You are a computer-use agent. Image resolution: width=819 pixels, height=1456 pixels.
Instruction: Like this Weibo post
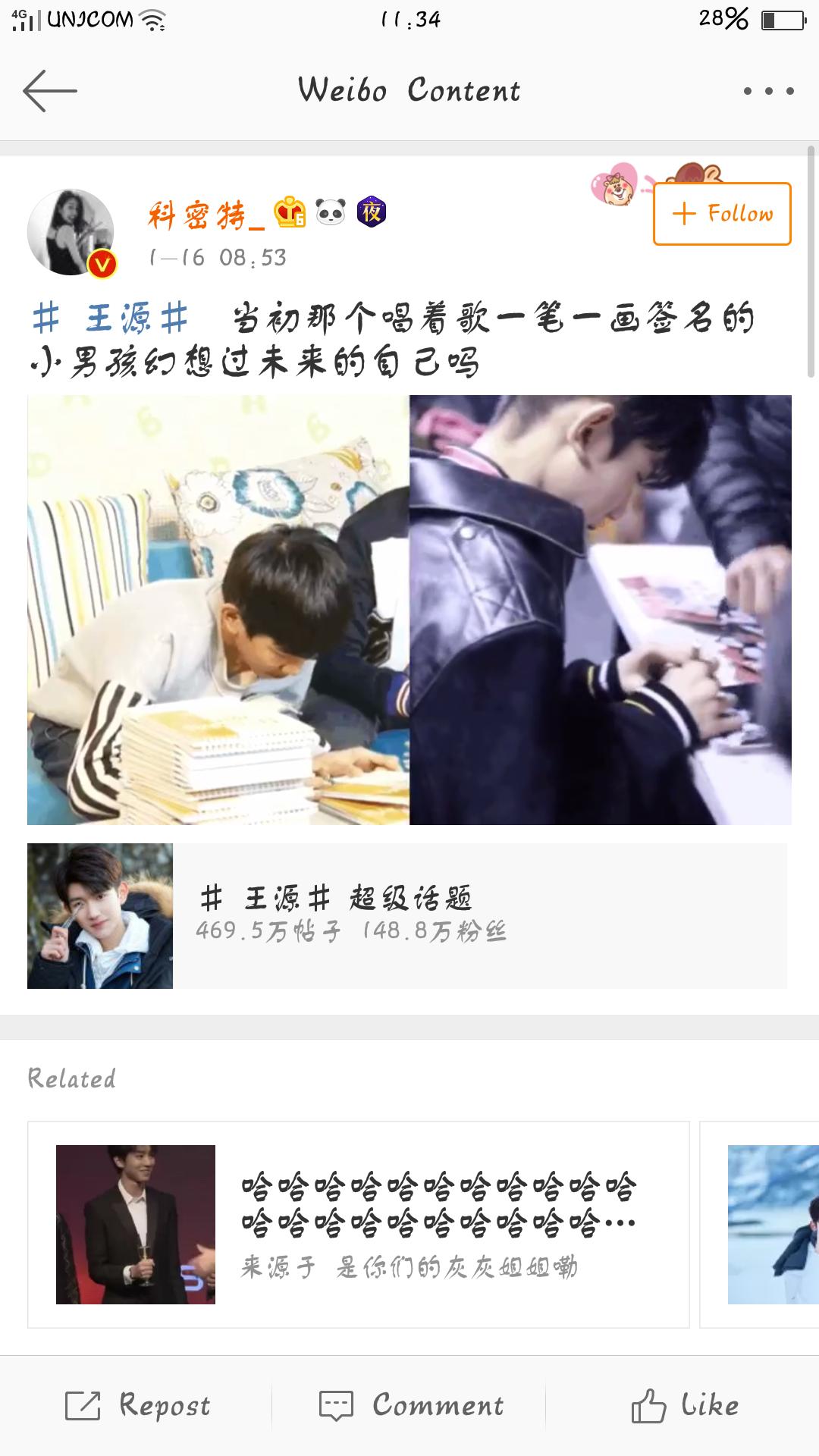click(x=684, y=1405)
